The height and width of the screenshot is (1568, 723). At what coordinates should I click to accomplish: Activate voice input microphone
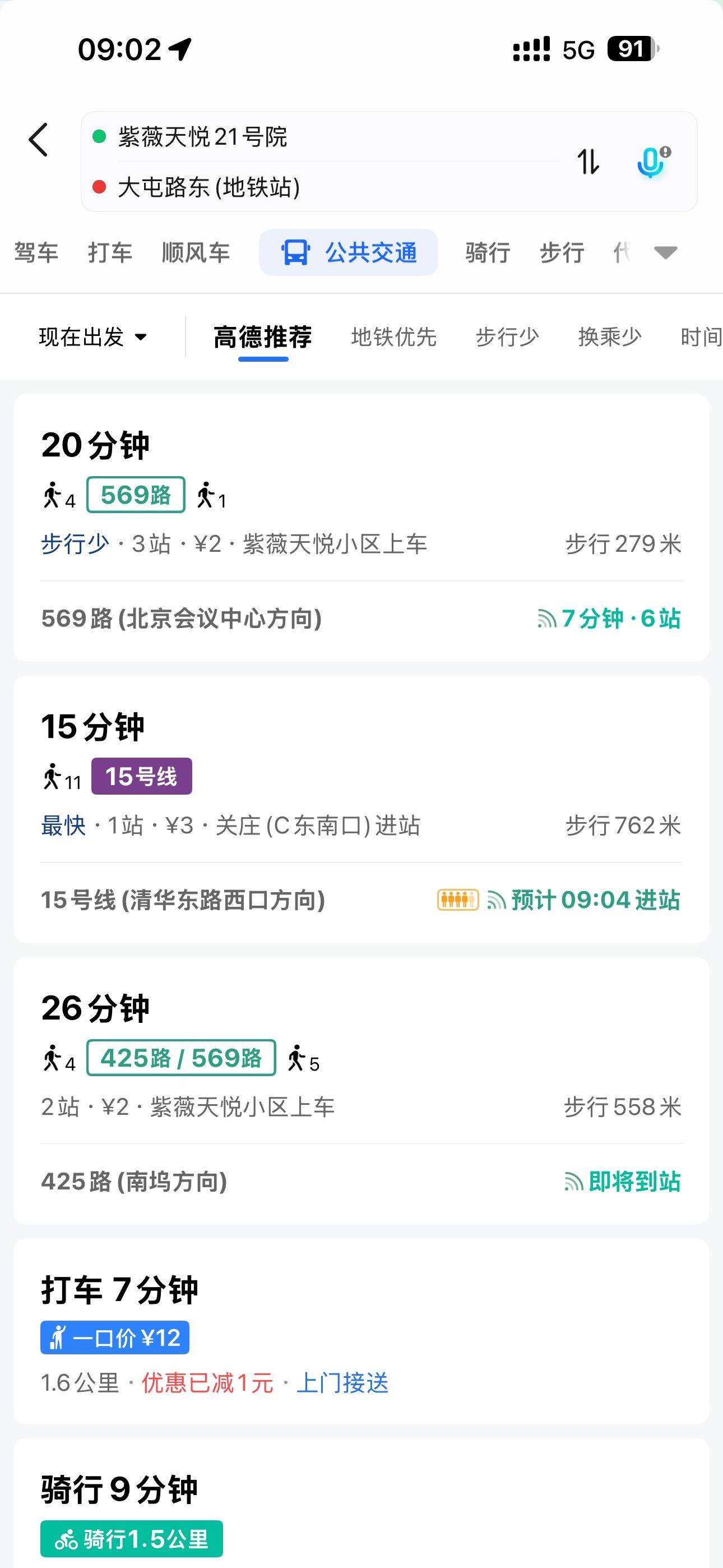[x=652, y=162]
